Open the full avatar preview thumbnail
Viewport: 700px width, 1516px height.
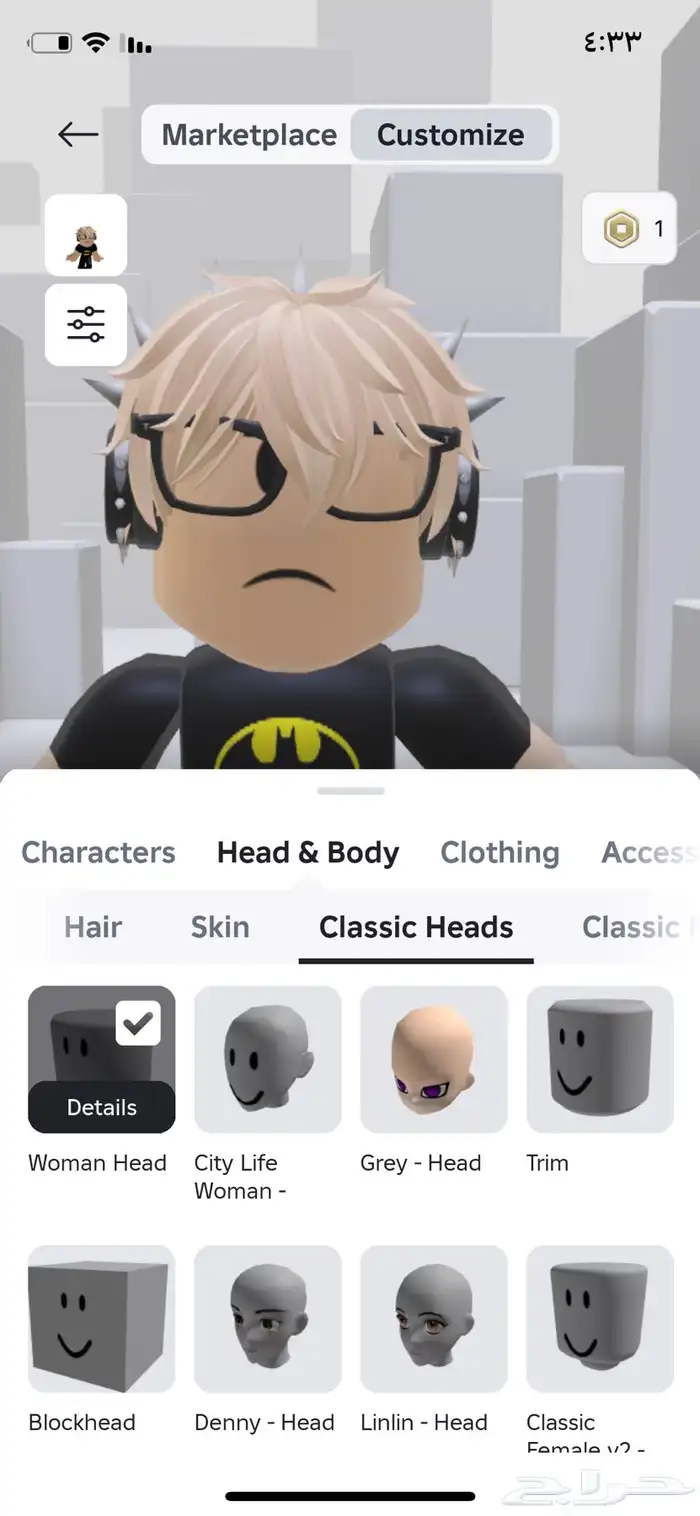point(85,235)
